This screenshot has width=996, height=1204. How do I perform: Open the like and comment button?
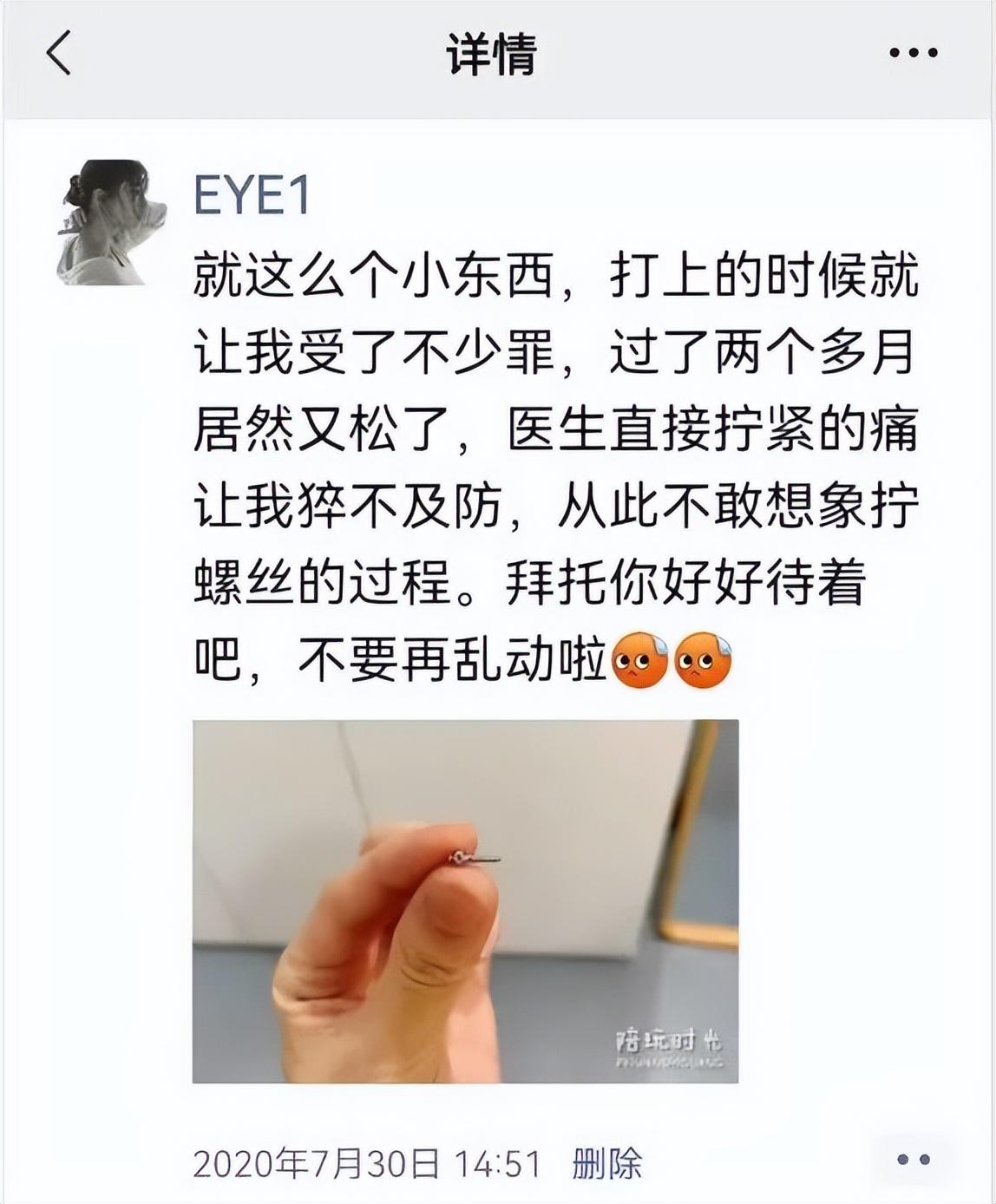913,1160
